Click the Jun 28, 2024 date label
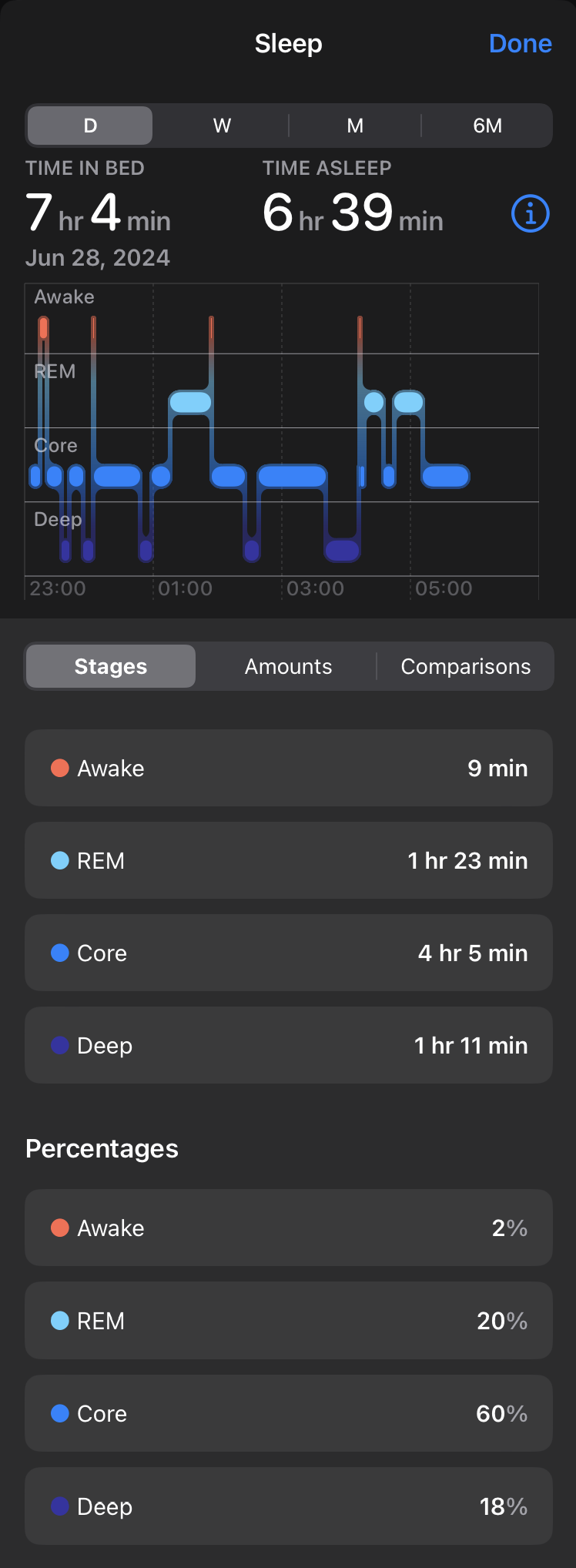This screenshot has height=1568, width=576. coord(98,257)
